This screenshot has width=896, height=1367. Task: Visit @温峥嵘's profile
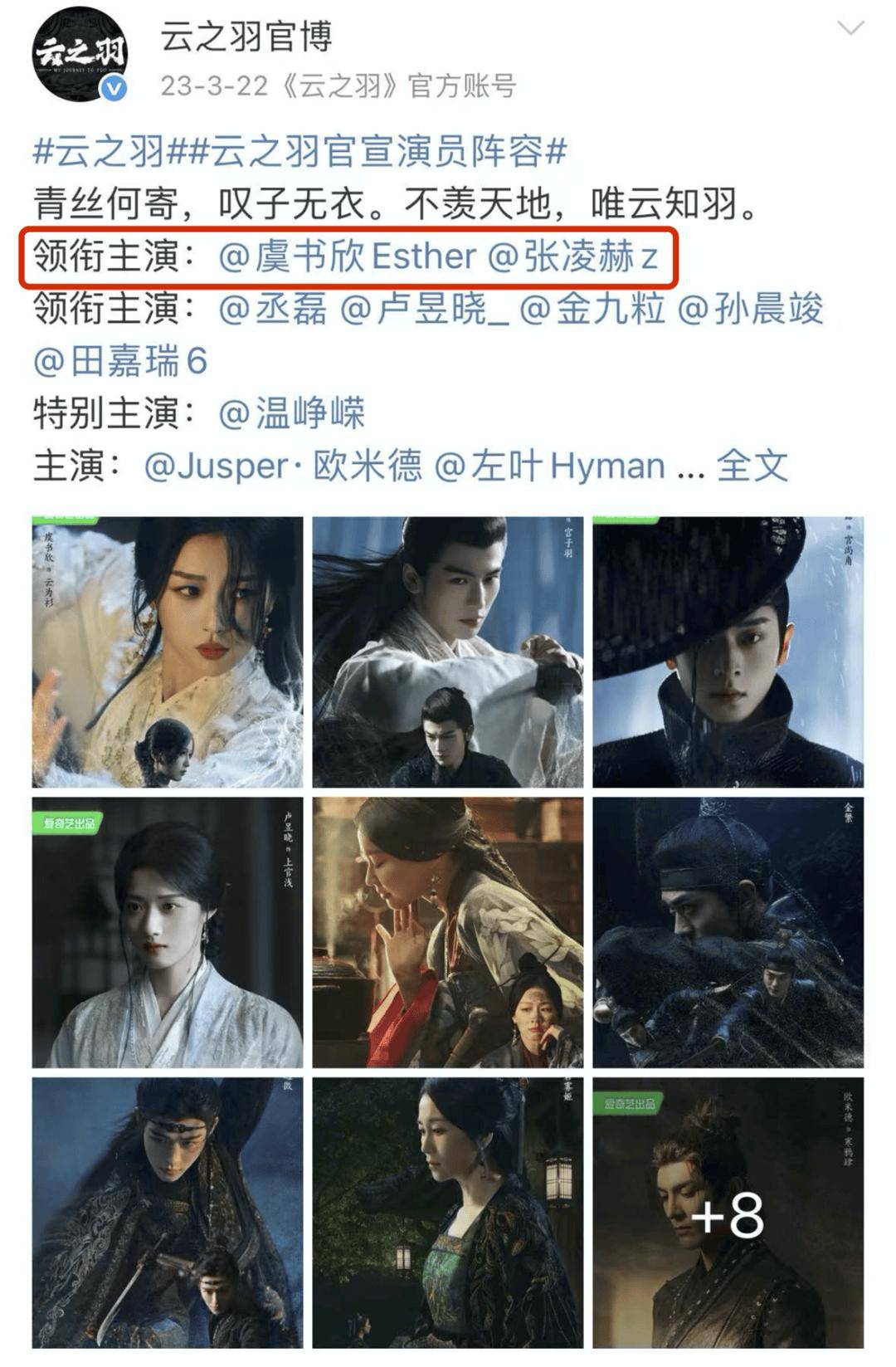pyautogui.click(x=291, y=413)
